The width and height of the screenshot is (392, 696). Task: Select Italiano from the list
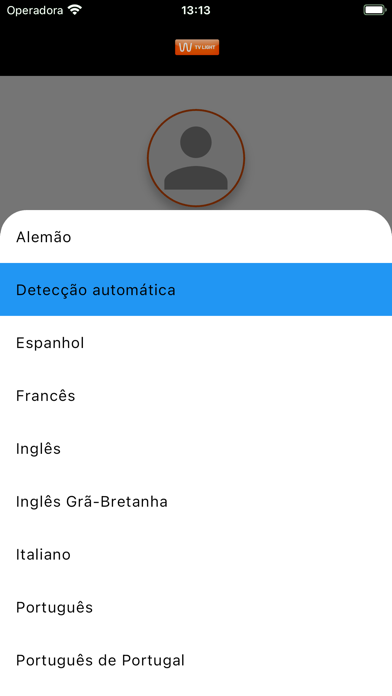[x=196, y=554]
